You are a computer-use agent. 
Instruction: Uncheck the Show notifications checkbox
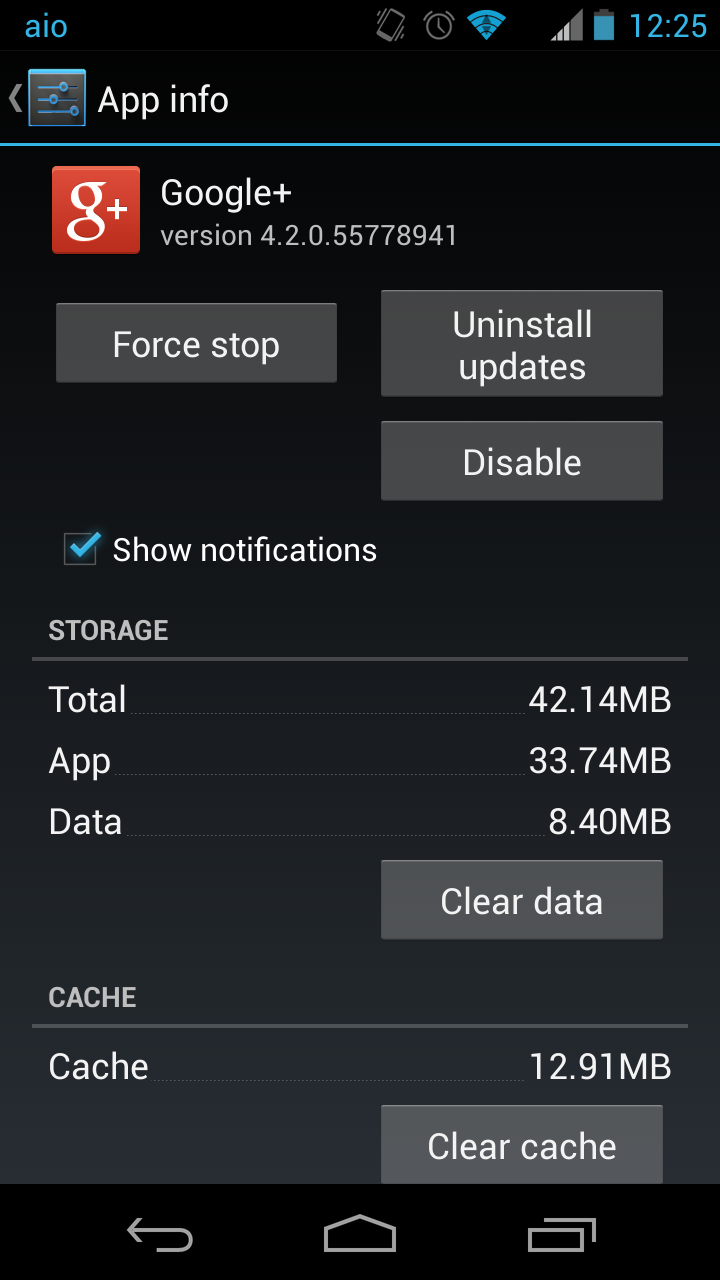pyautogui.click(x=81, y=548)
